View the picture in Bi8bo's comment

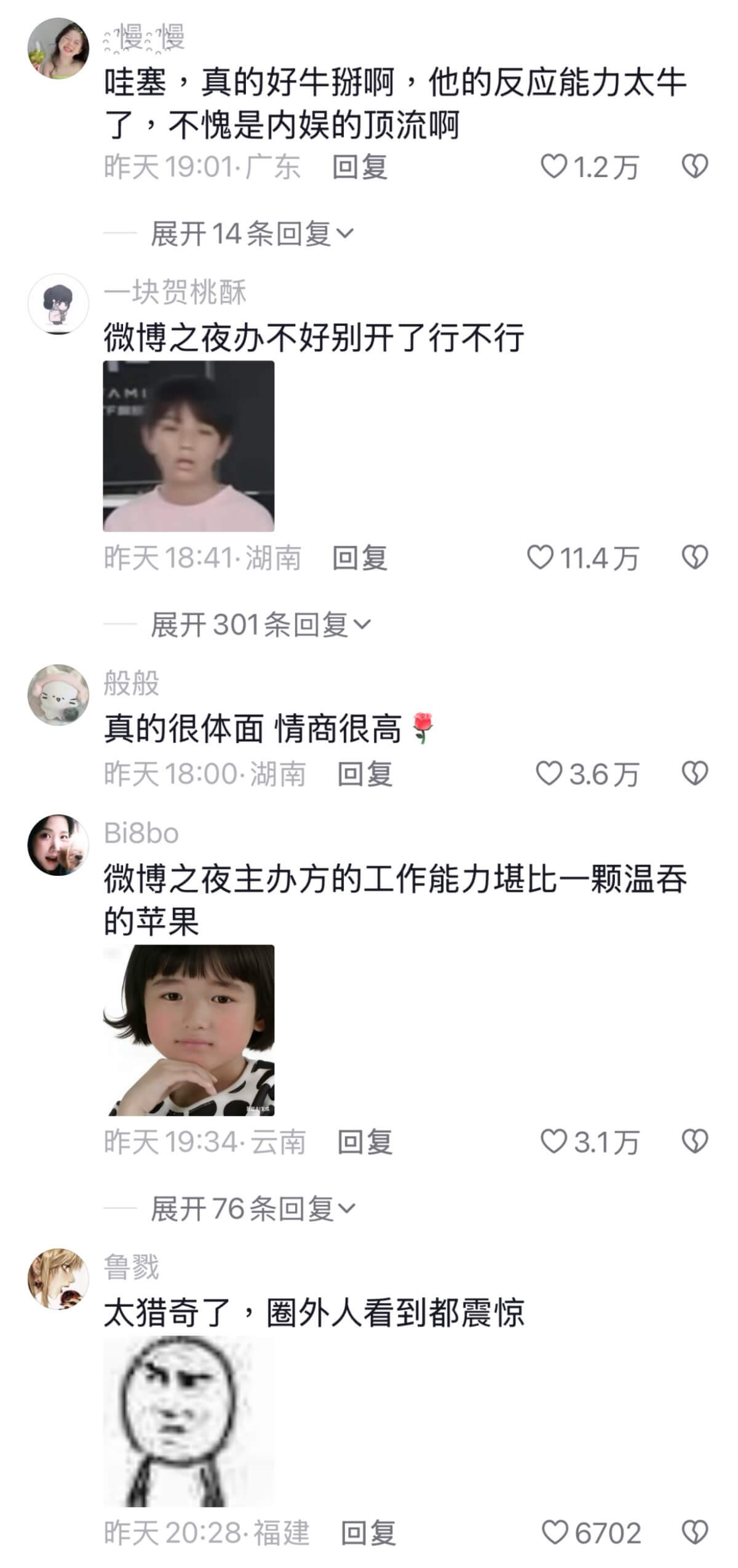click(188, 1030)
